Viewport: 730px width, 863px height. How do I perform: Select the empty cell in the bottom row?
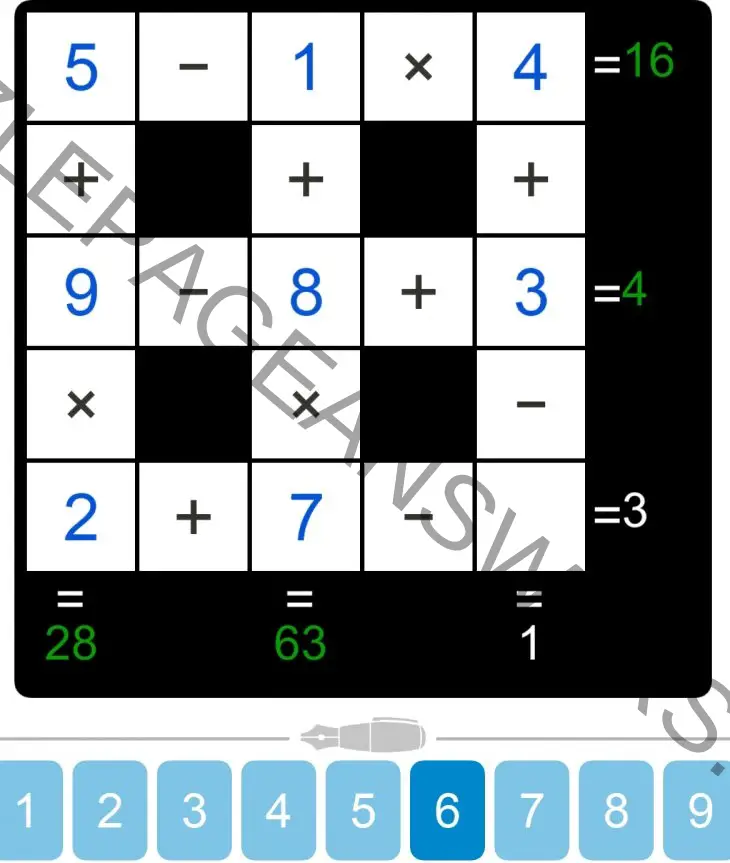[530, 517]
